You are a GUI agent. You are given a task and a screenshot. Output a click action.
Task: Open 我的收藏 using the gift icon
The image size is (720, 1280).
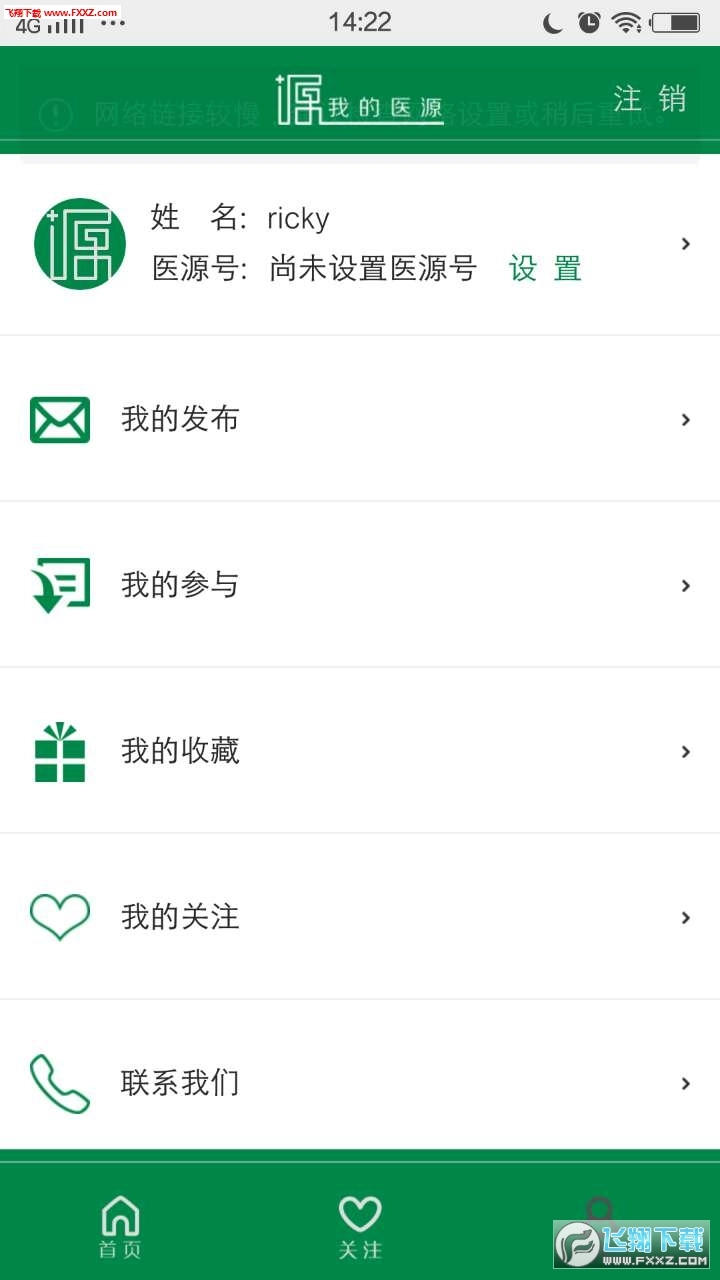(59, 751)
